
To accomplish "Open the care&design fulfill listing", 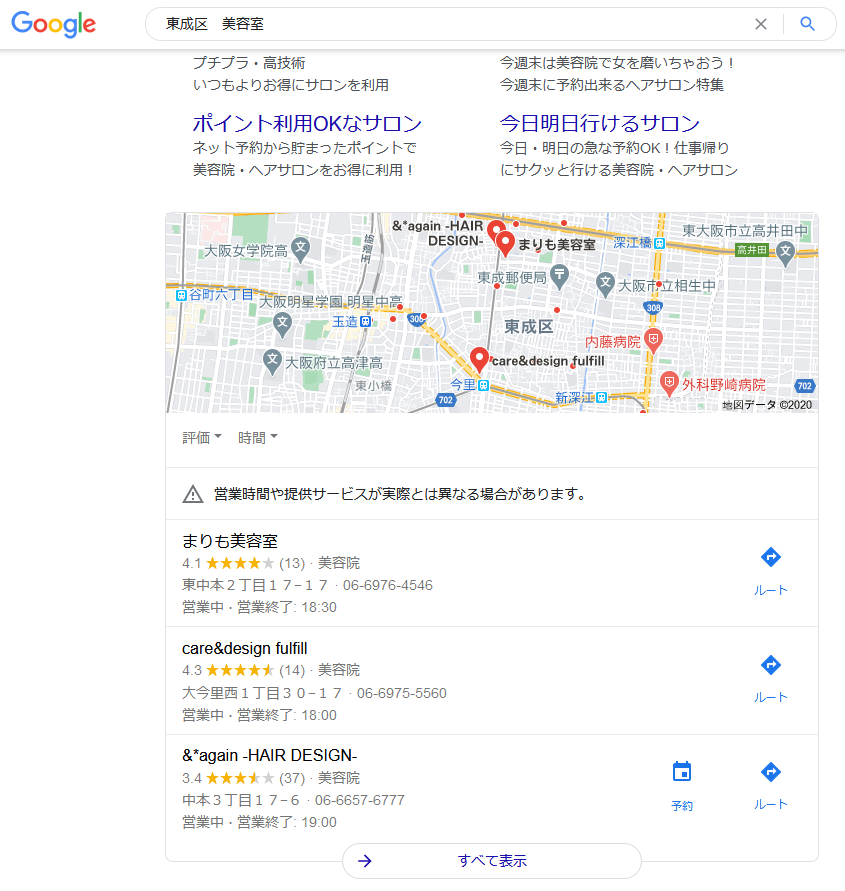I will pyautogui.click(x=245, y=648).
